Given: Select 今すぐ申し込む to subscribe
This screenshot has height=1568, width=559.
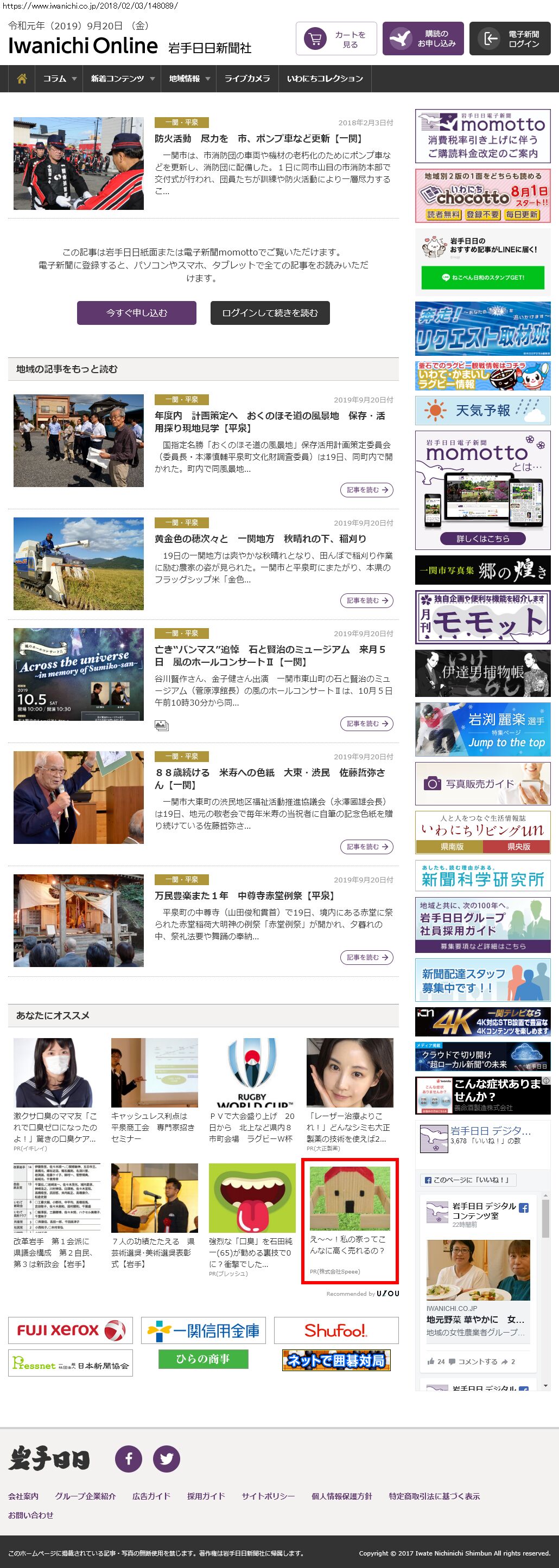Looking at the screenshot, I should [x=136, y=313].
